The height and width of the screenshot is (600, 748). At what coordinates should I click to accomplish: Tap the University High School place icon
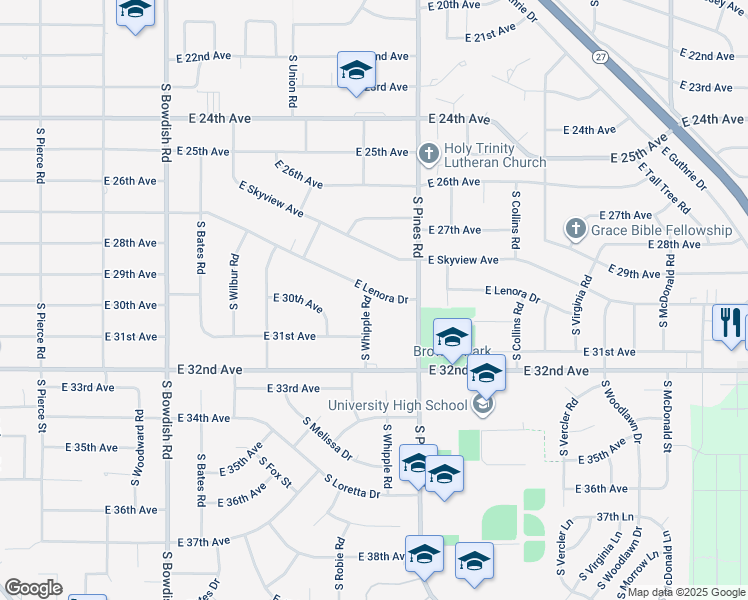pos(483,405)
